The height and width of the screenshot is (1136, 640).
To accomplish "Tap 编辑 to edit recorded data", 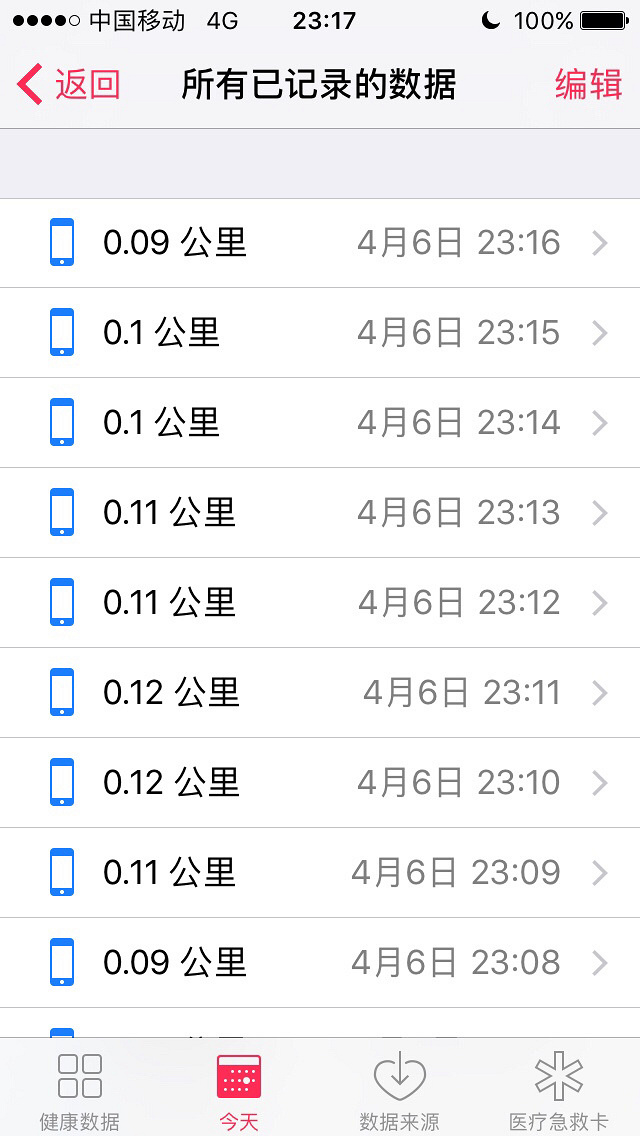I will tap(588, 85).
